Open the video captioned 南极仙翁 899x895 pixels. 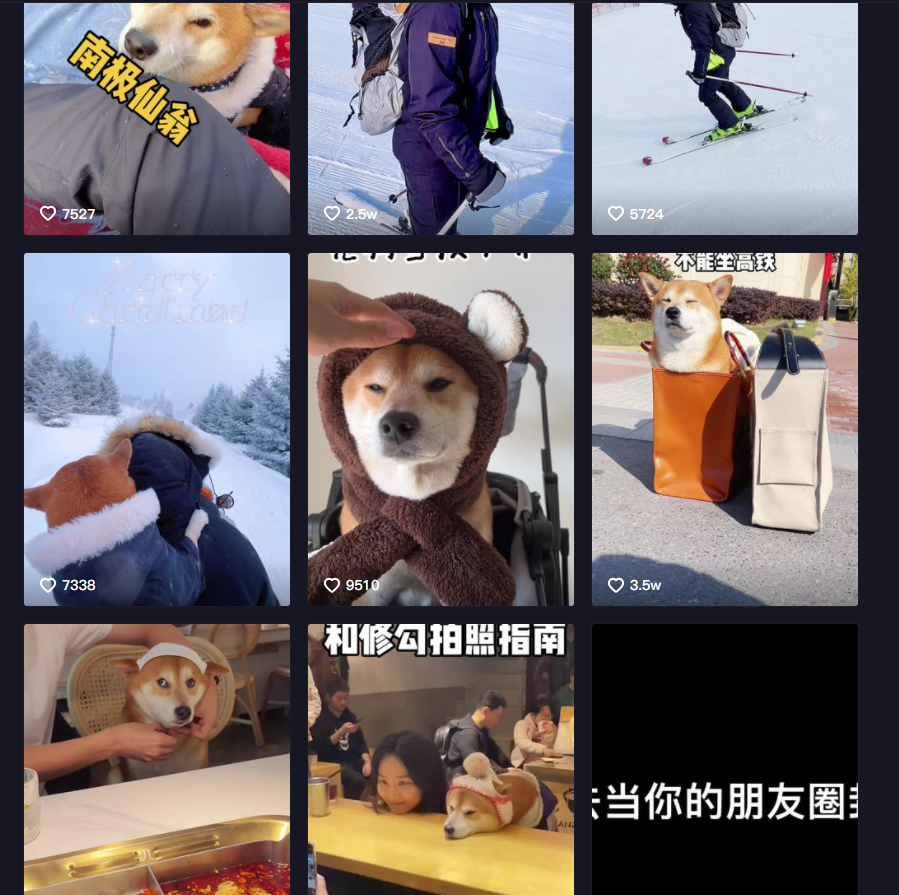[157, 118]
